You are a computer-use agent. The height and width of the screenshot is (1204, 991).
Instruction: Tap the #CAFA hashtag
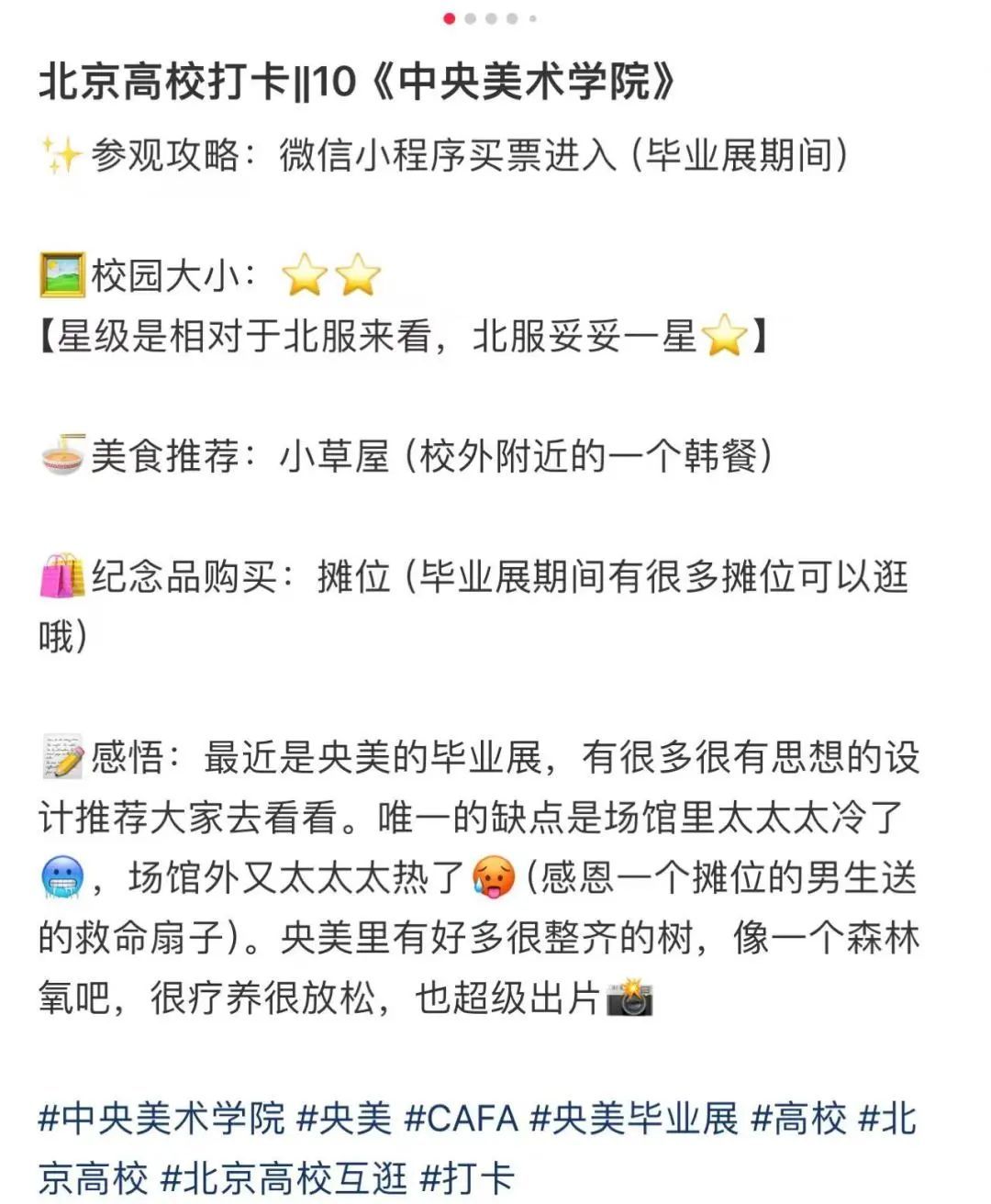pos(462,1119)
